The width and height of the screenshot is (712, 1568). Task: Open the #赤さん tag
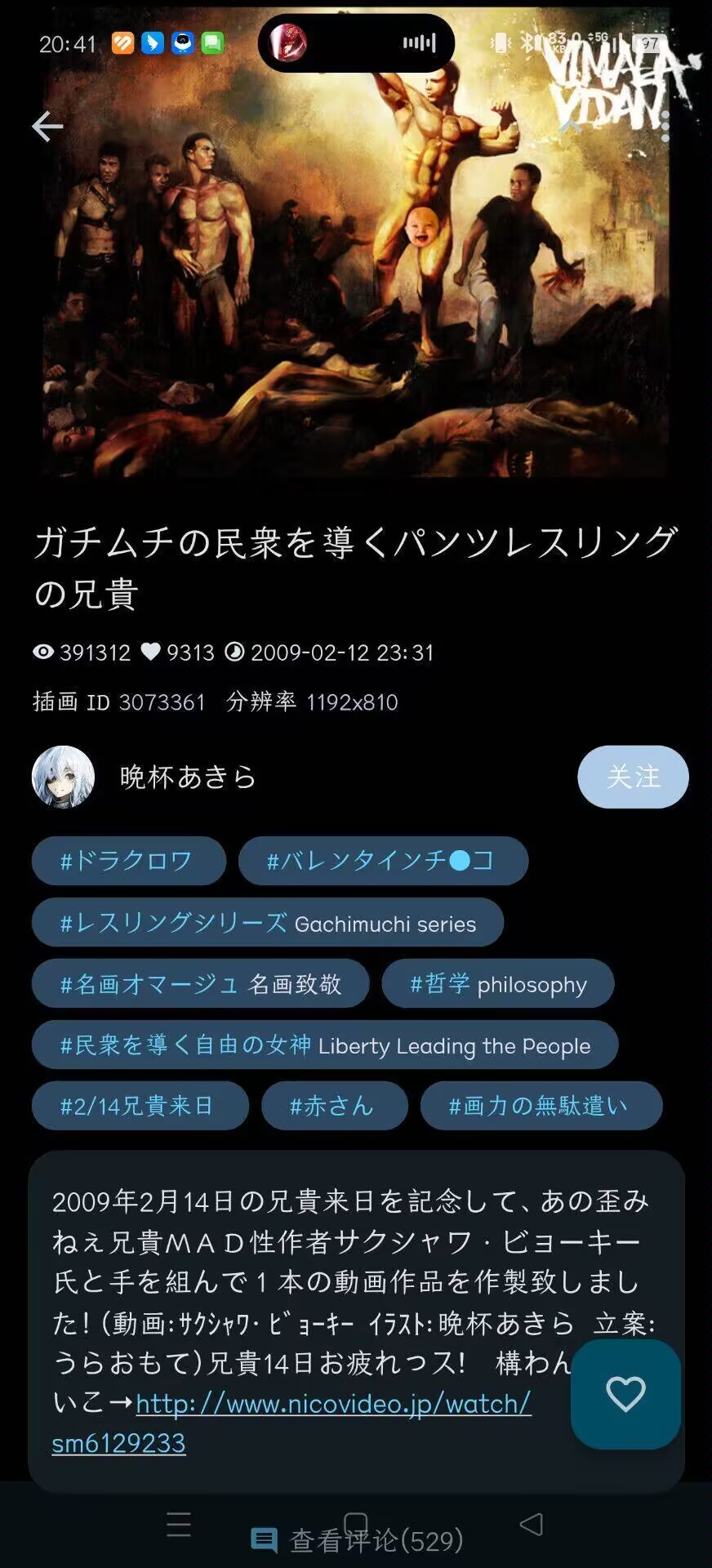[334, 1106]
